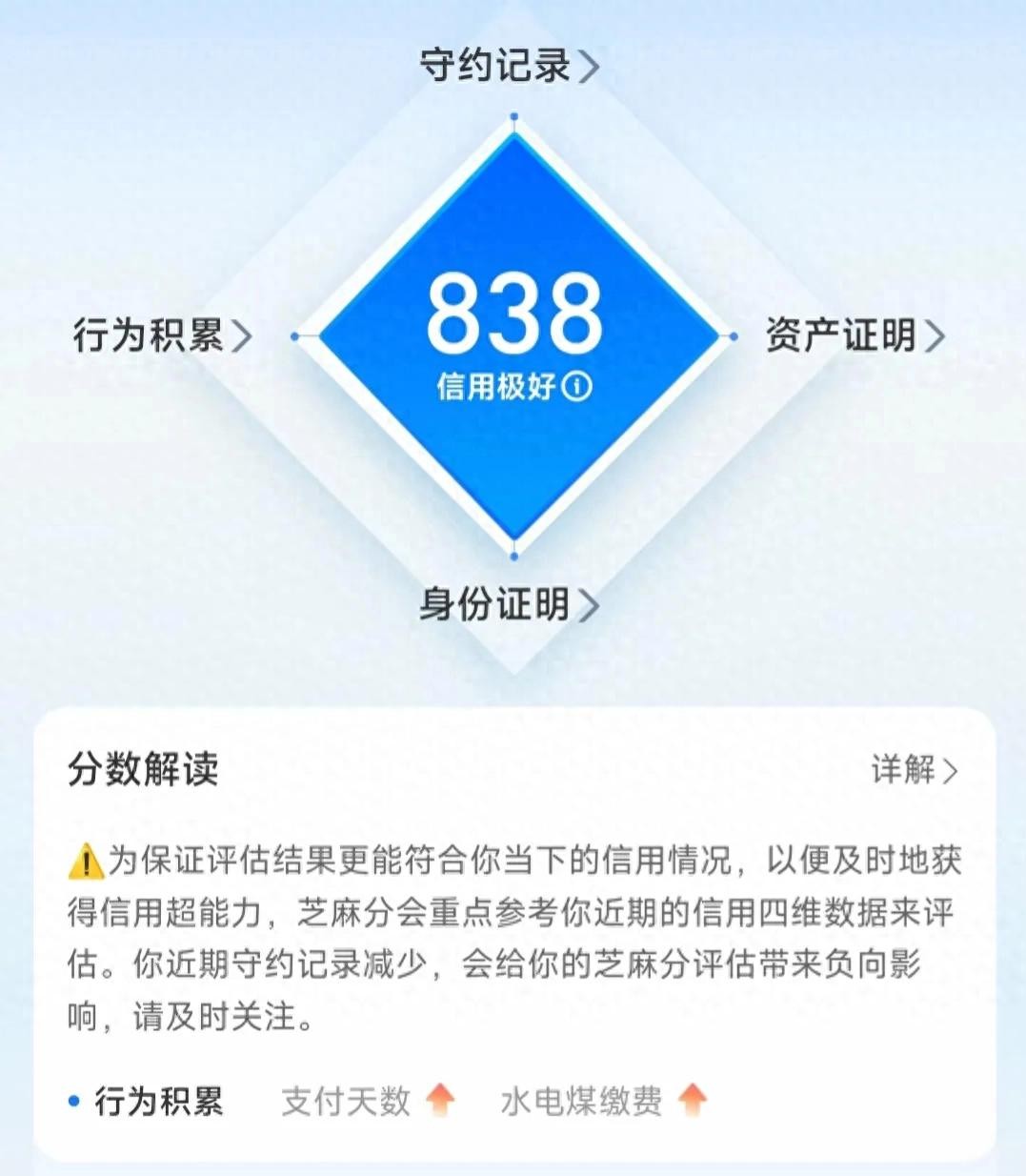Open 守约记录 details

pos(509,66)
